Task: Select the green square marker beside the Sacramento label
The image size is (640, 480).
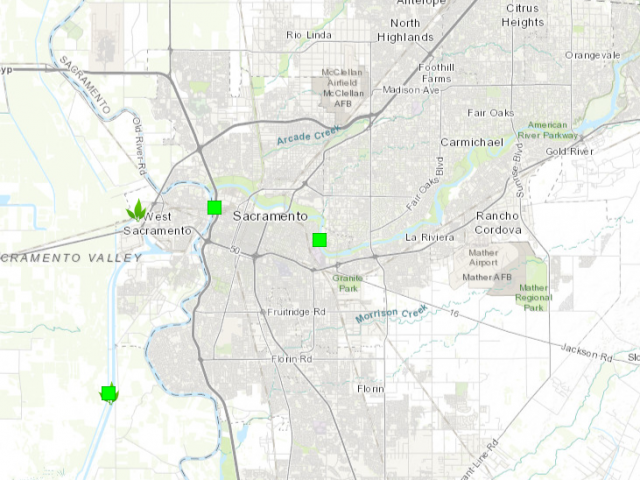Action: [x=213, y=207]
